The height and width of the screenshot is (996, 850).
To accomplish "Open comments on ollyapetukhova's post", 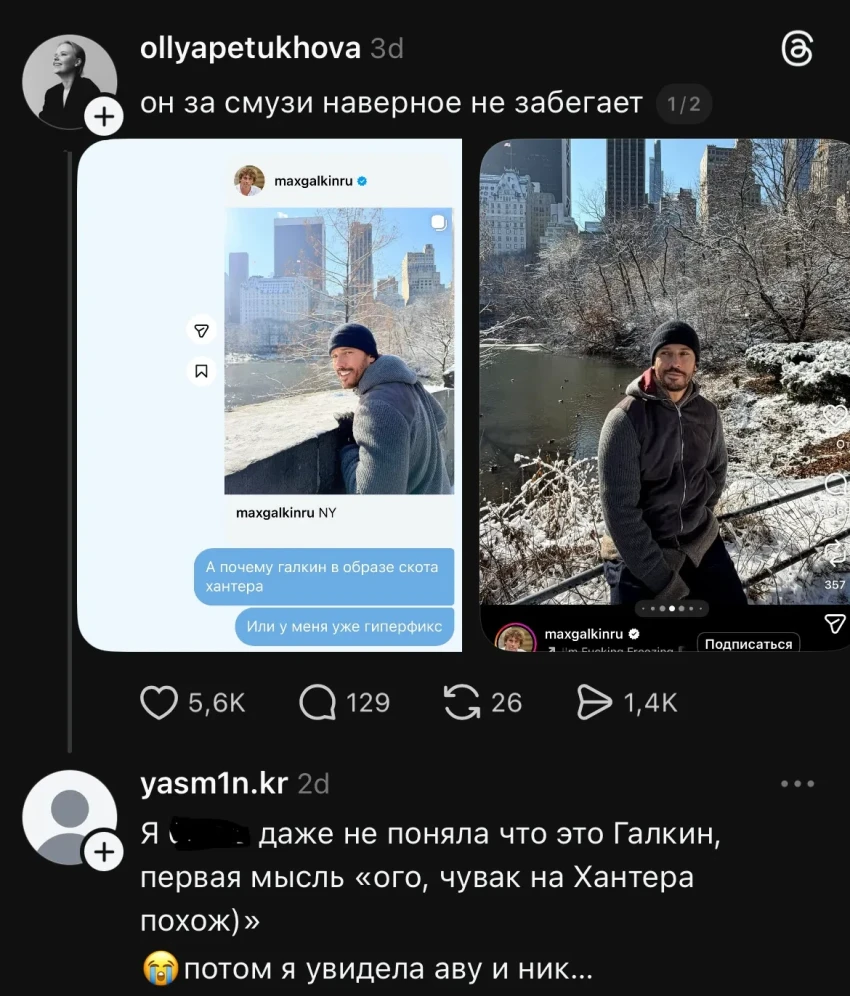I will (x=318, y=703).
